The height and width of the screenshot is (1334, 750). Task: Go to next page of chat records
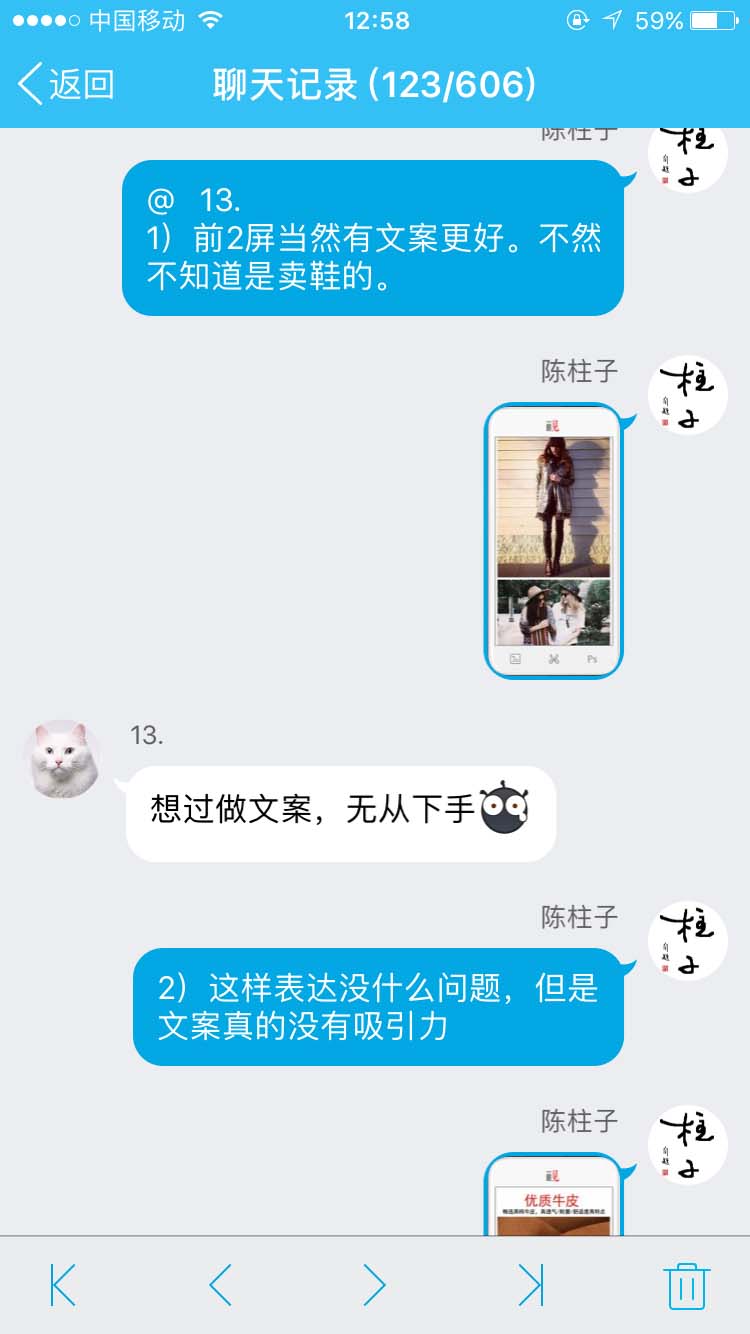(374, 1288)
